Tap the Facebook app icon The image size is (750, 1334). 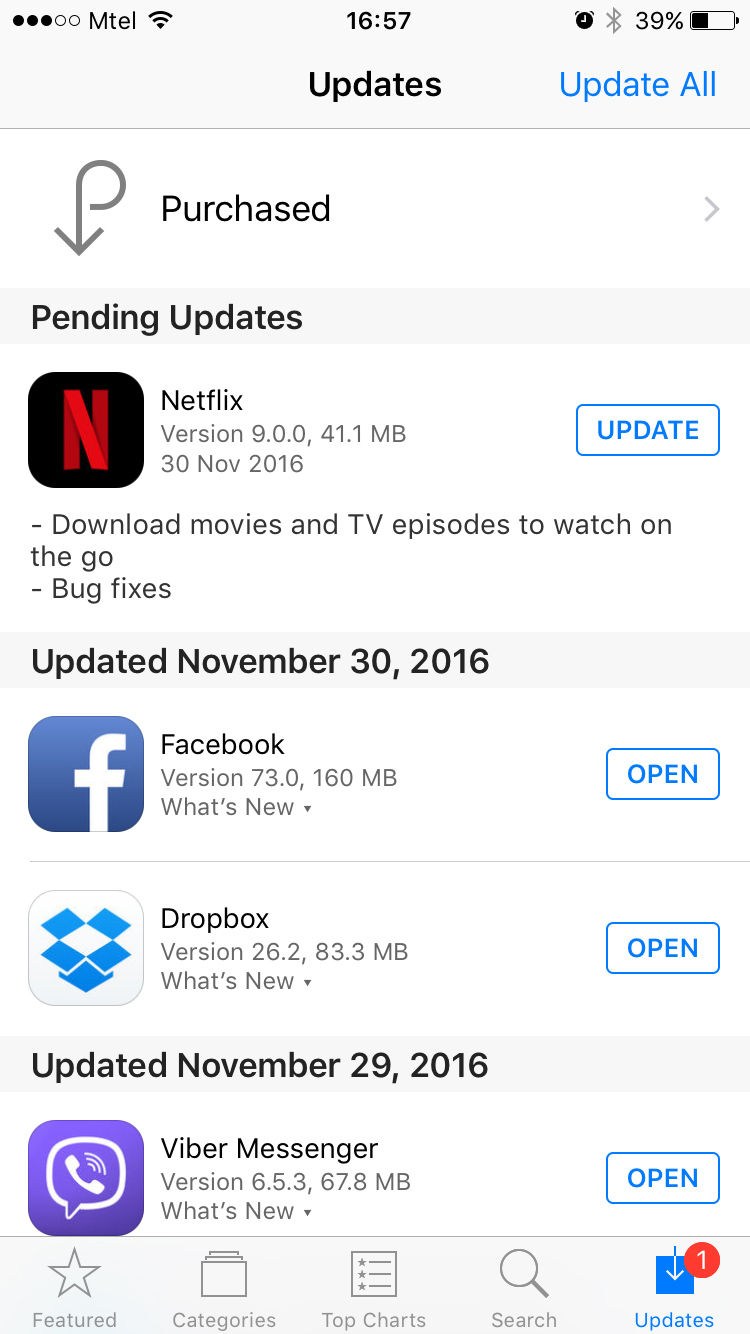click(86, 774)
